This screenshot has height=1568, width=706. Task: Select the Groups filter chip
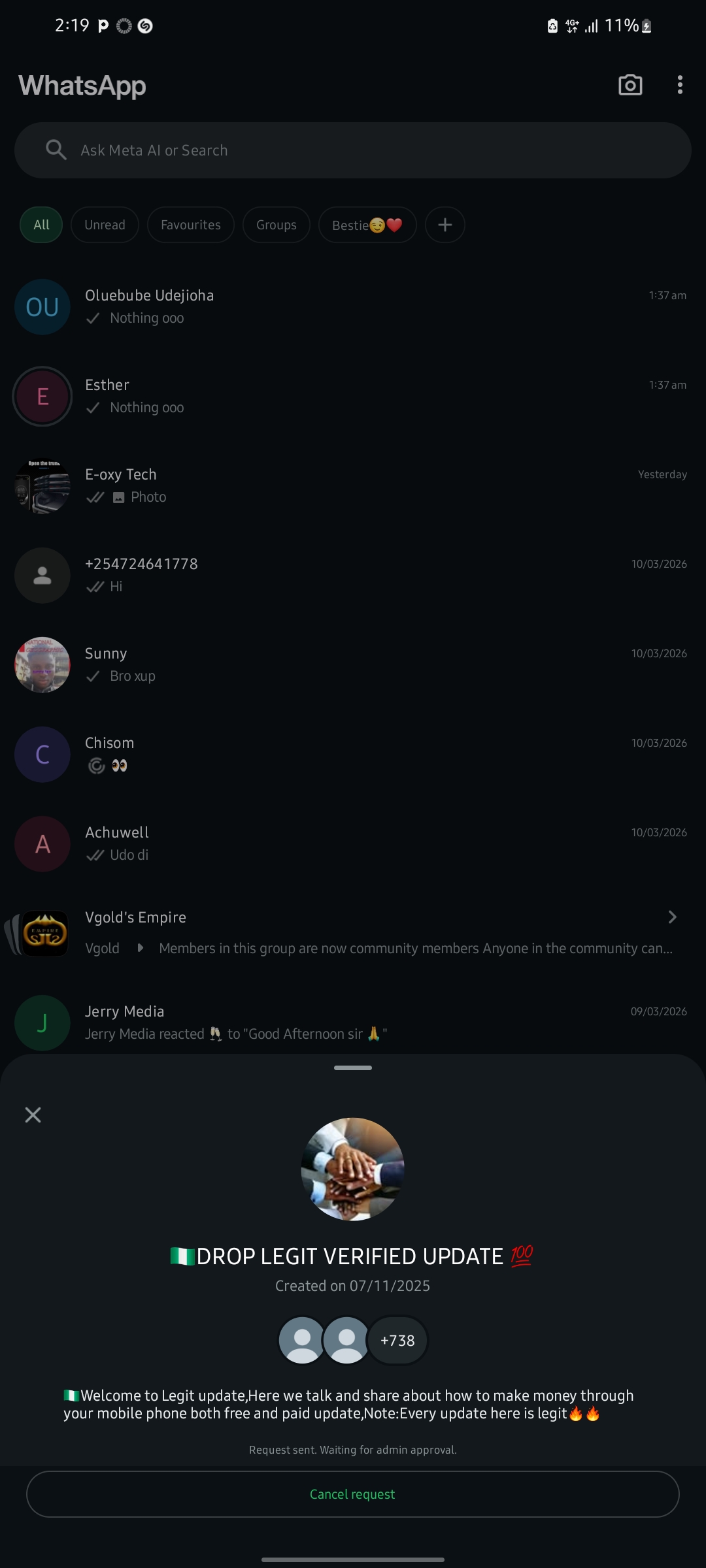tap(277, 225)
